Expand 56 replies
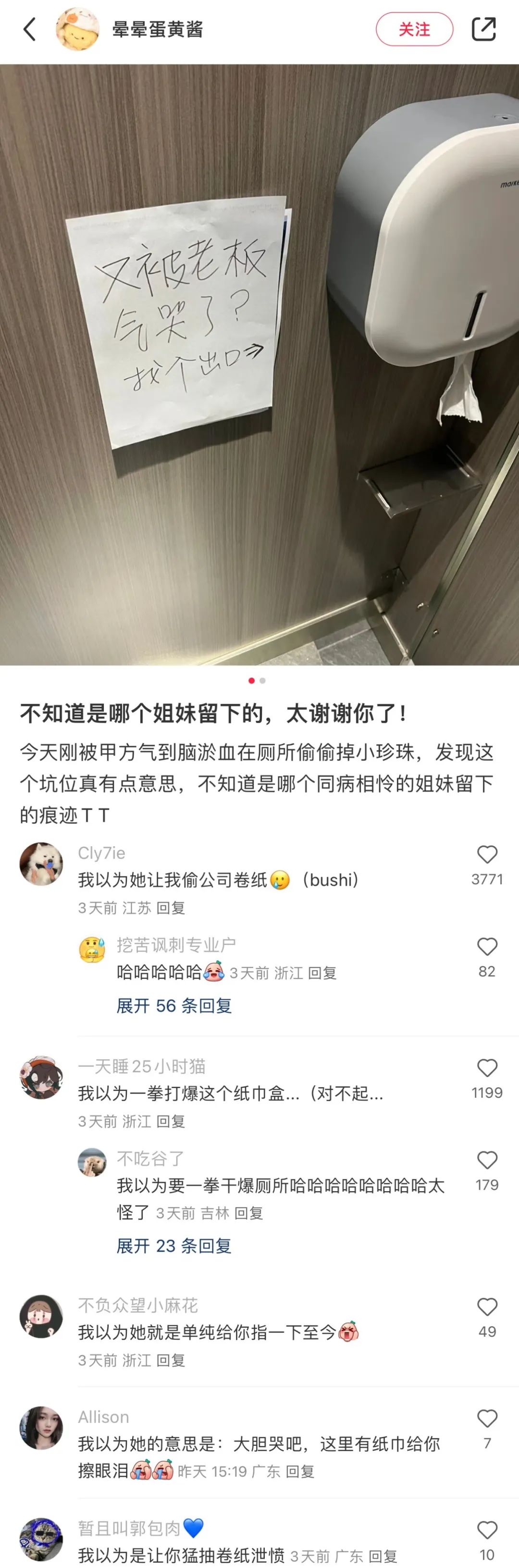This screenshot has width=519, height=1568. coord(174,1005)
